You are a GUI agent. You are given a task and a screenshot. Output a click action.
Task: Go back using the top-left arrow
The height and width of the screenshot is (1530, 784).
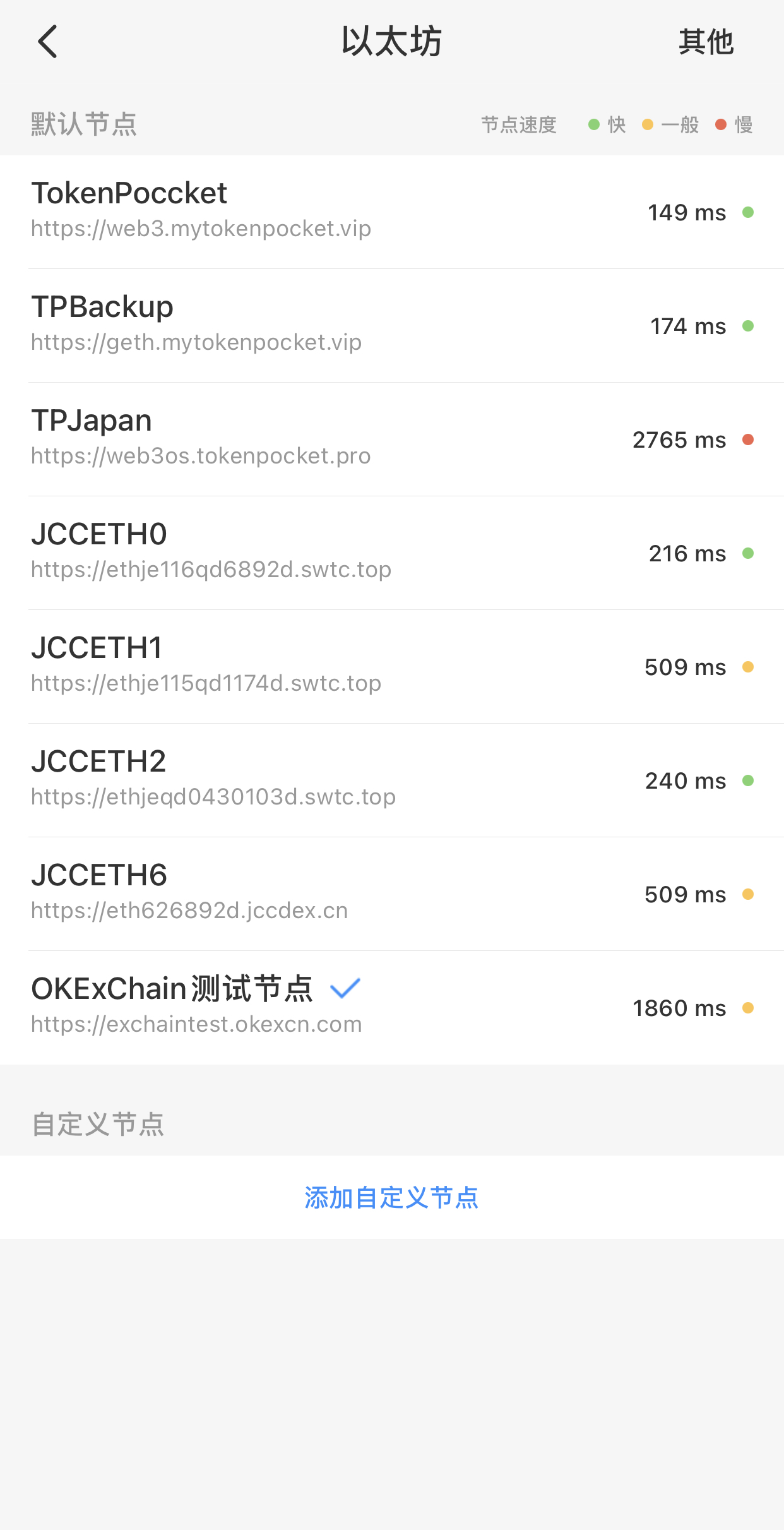[x=48, y=42]
